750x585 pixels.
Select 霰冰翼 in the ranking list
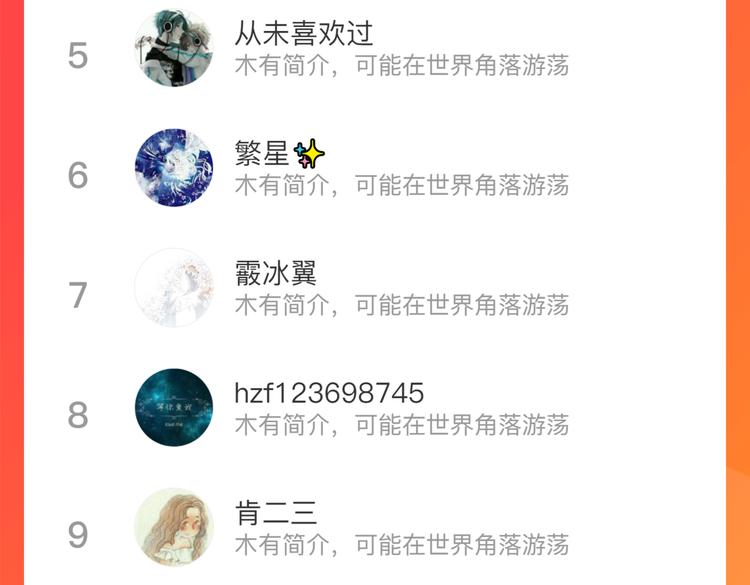pos(375,288)
